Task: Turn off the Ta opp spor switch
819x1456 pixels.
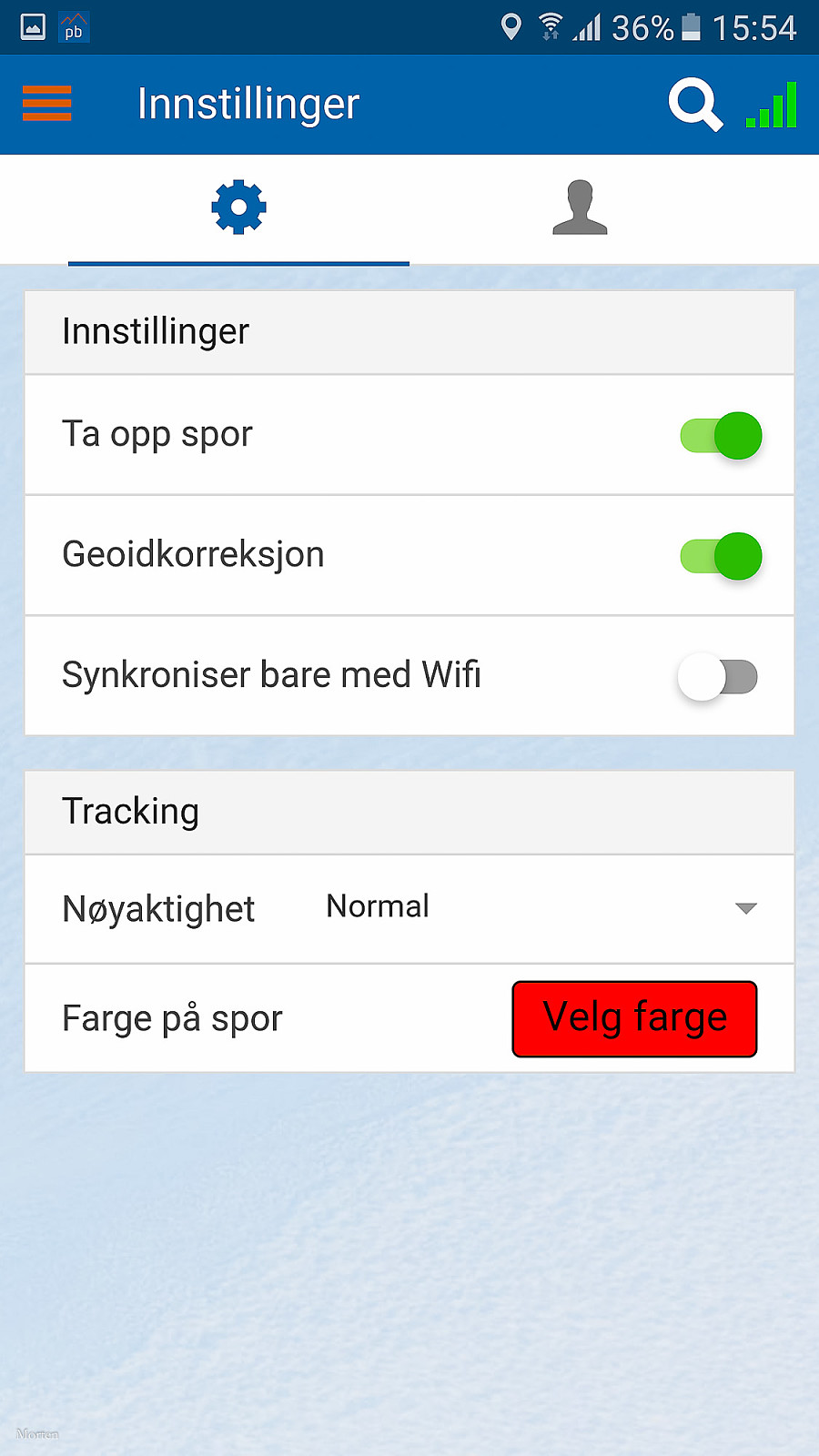Action: [x=721, y=435]
